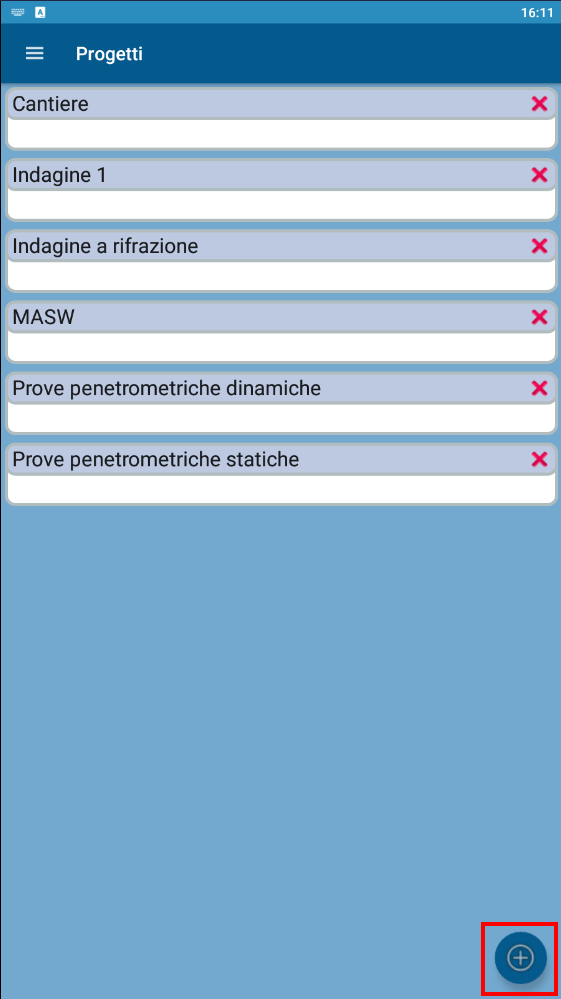
Task: Open Prove penetrometriche statiche project
Action: [281, 474]
